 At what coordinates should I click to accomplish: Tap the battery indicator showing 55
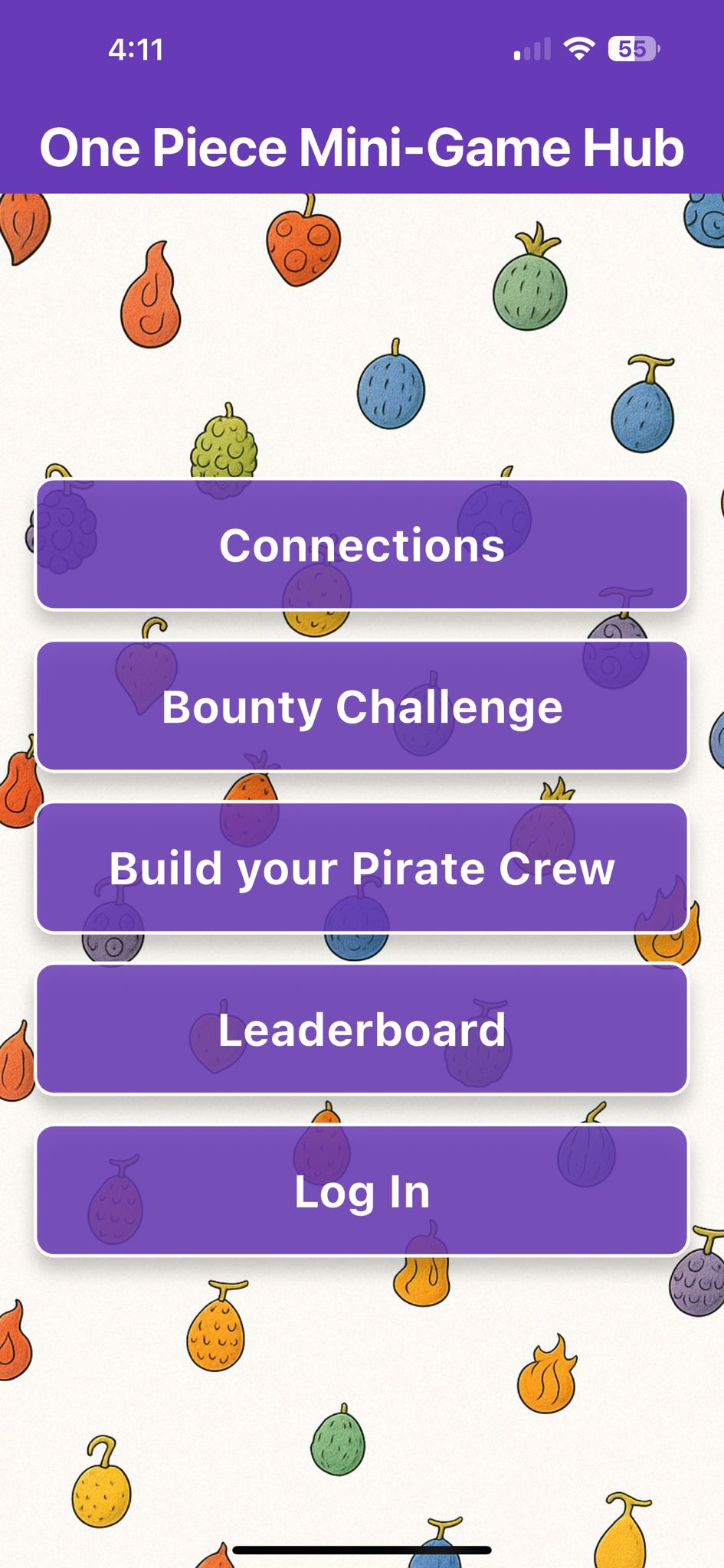click(x=632, y=47)
